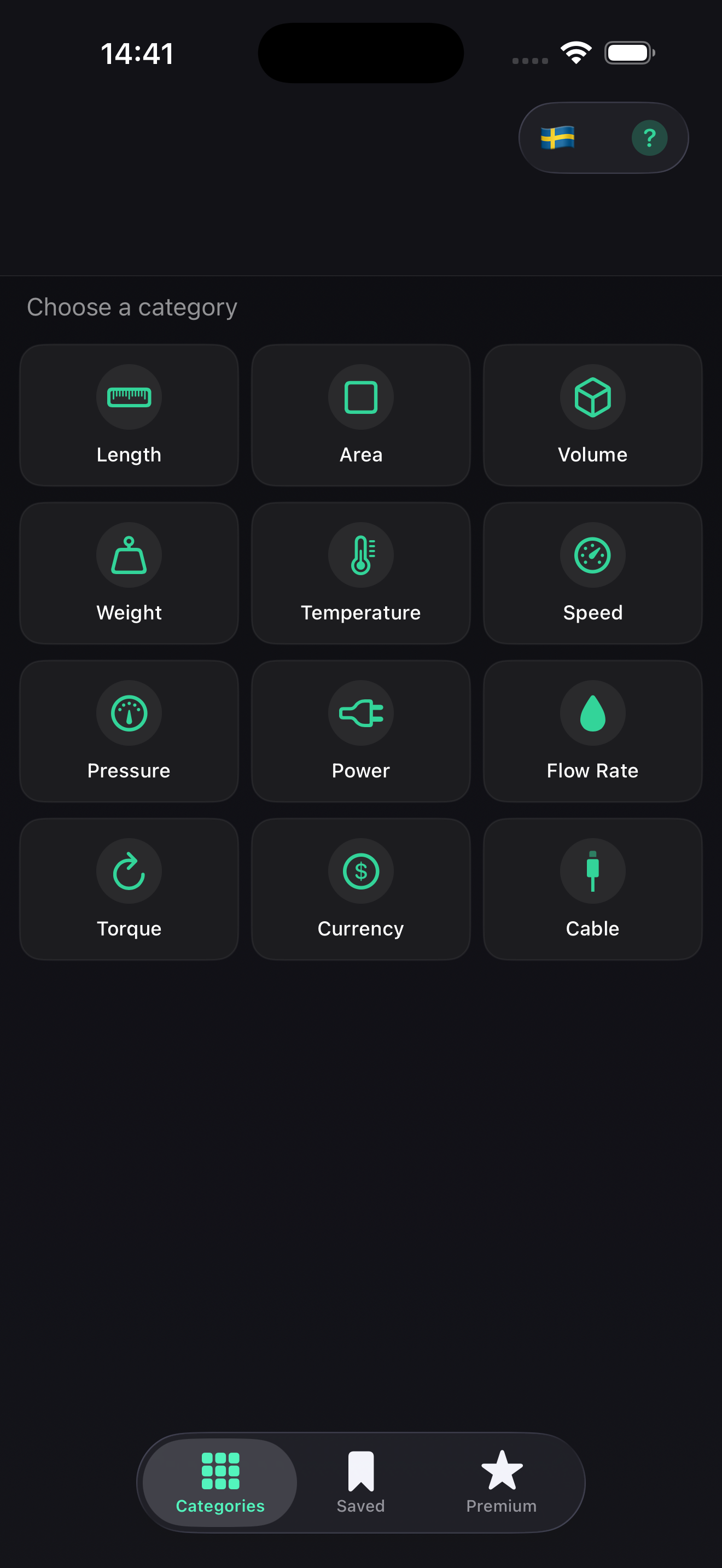Open the Temperature converter

pyautogui.click(x=360, y=573)
